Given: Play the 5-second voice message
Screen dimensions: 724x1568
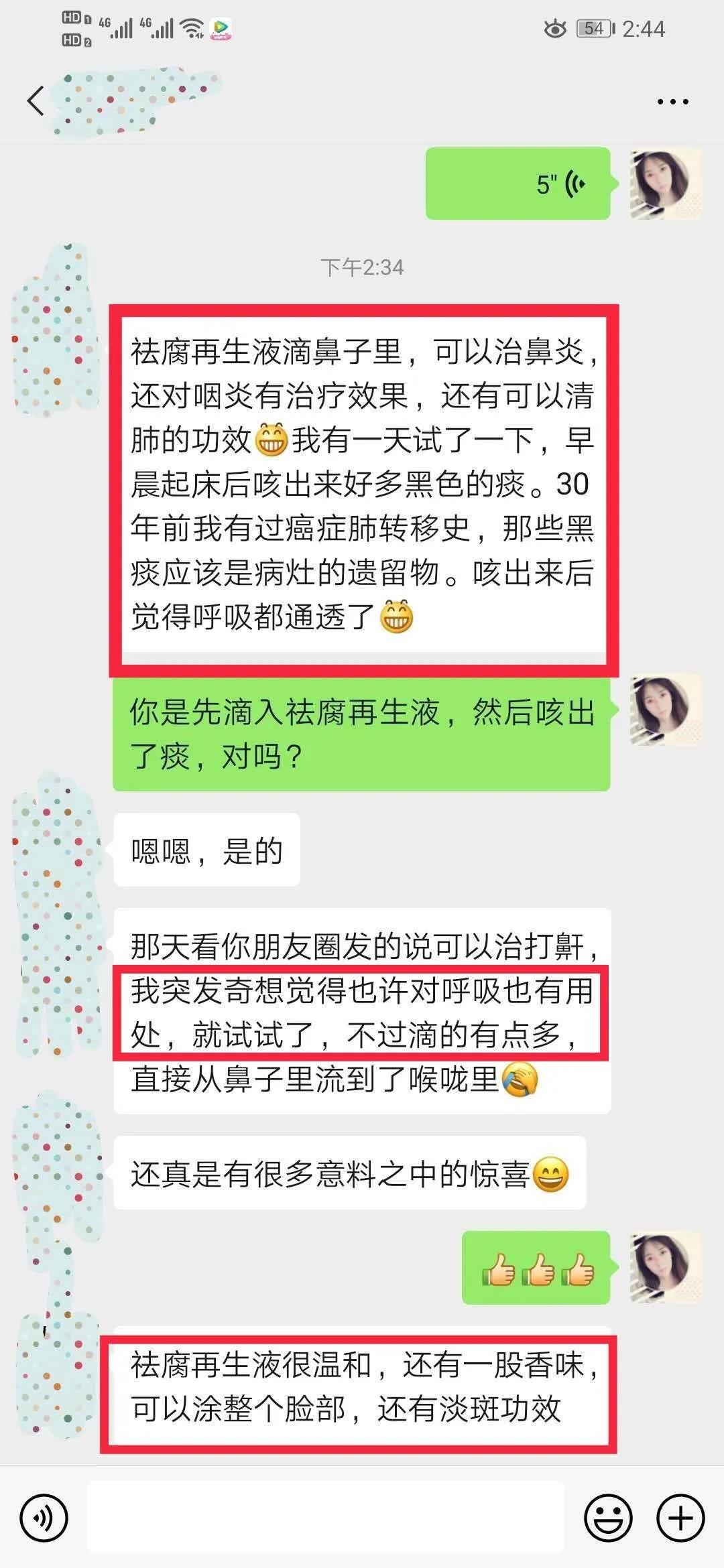Looking at the screenshot, I should (518, 184).
